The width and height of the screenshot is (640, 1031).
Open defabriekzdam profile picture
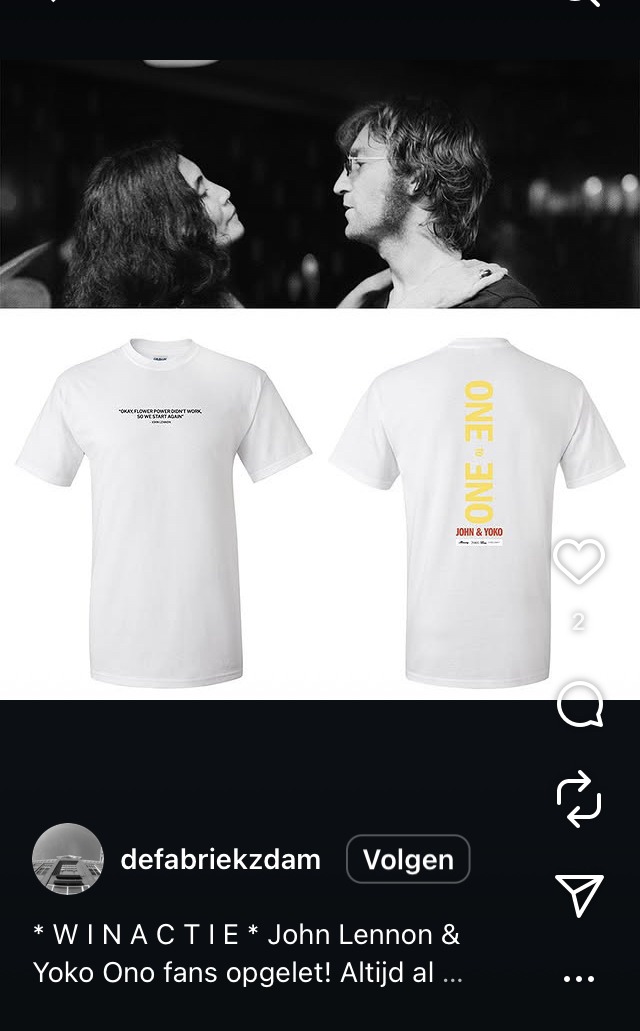click(68, 859)
